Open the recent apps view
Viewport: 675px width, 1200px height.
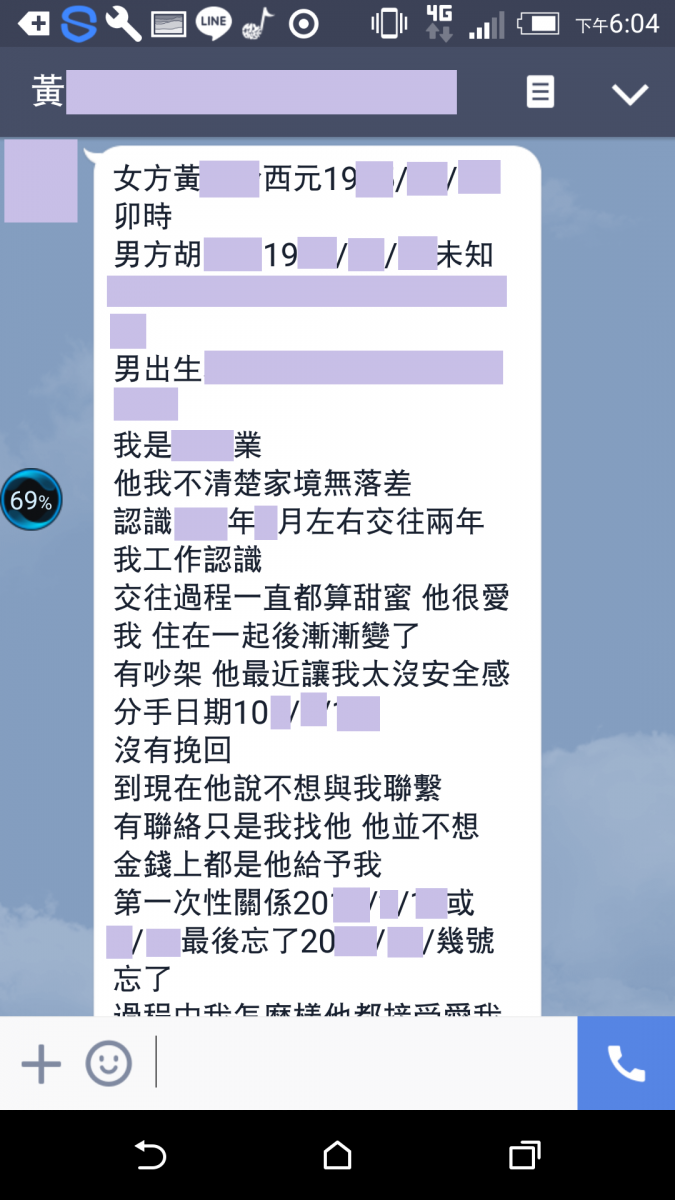(524, 1156)
